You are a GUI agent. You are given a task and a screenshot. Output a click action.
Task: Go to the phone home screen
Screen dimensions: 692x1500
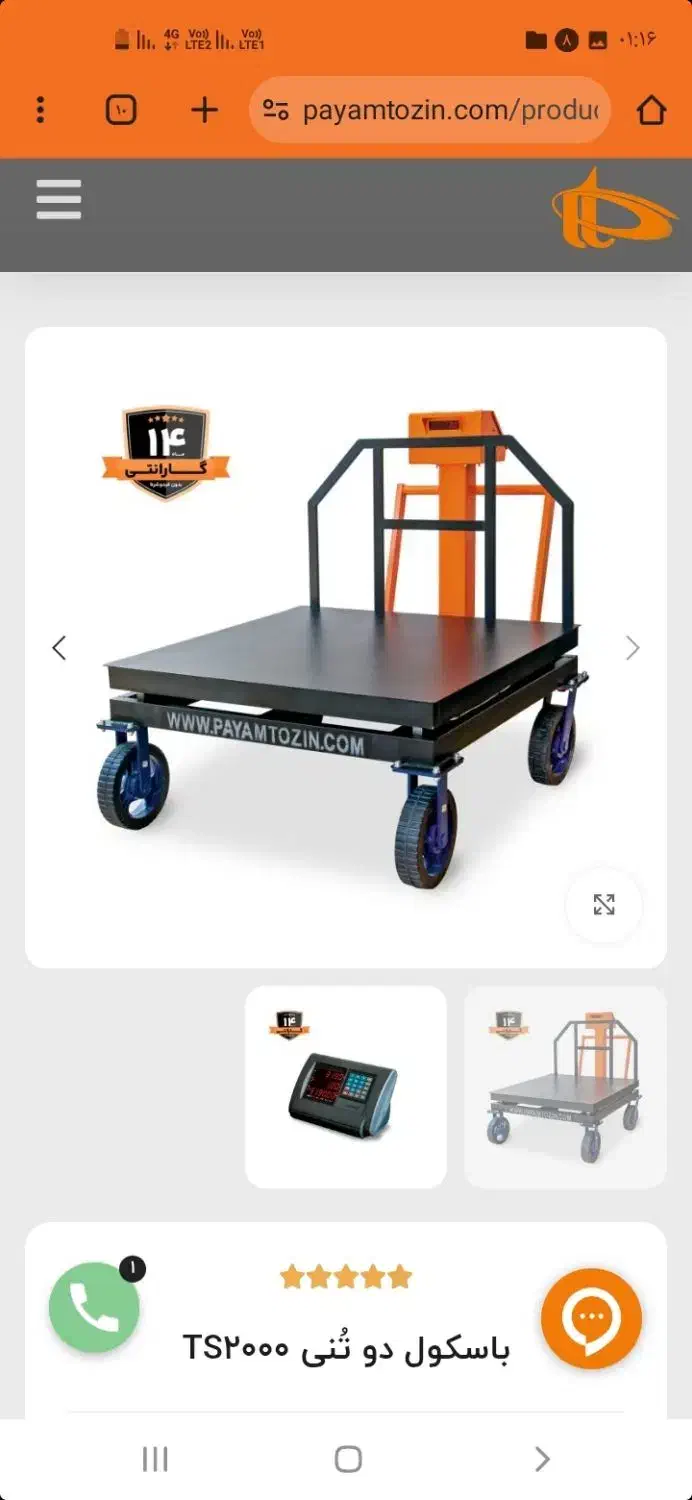pyautogui.click(x=347, y=1459)
